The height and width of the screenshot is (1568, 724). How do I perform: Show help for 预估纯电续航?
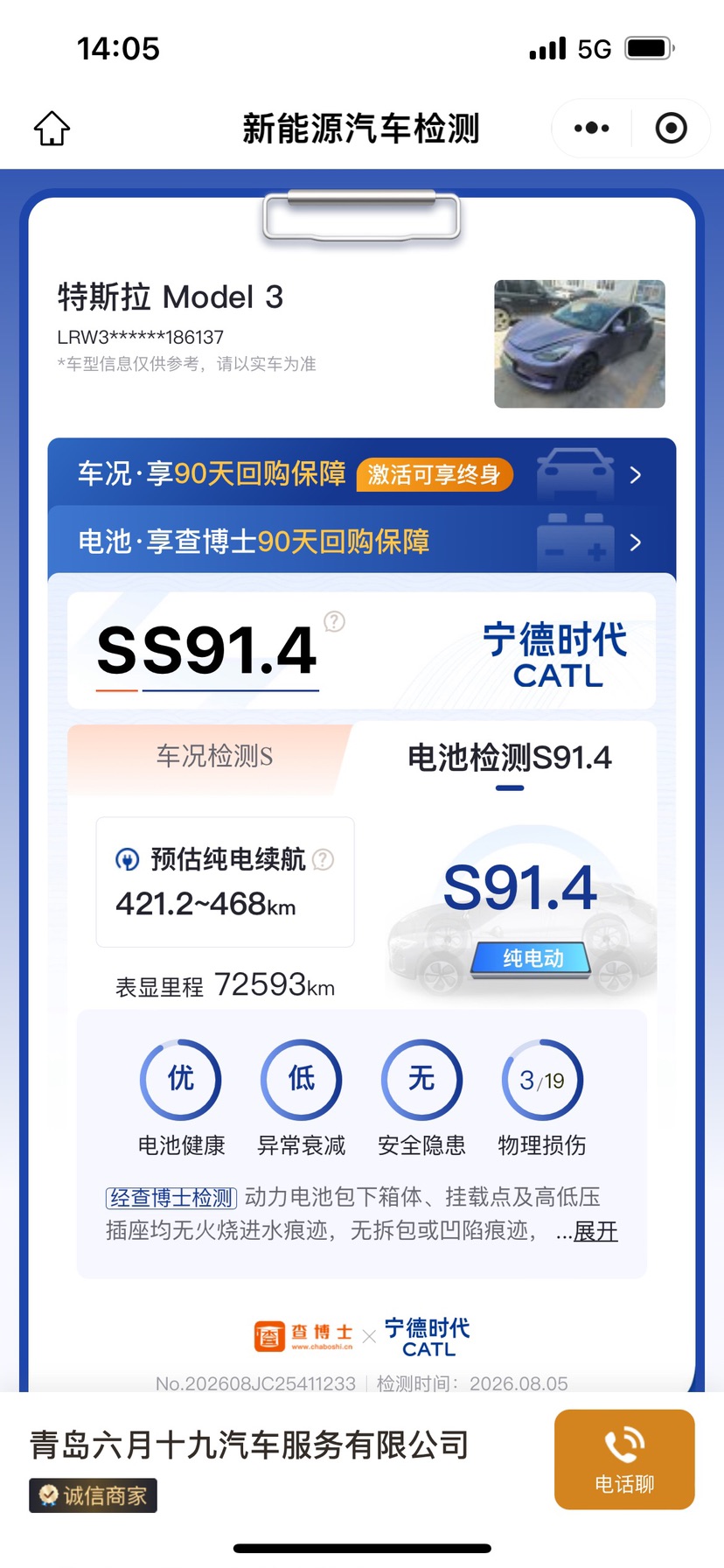pos(324,859)
